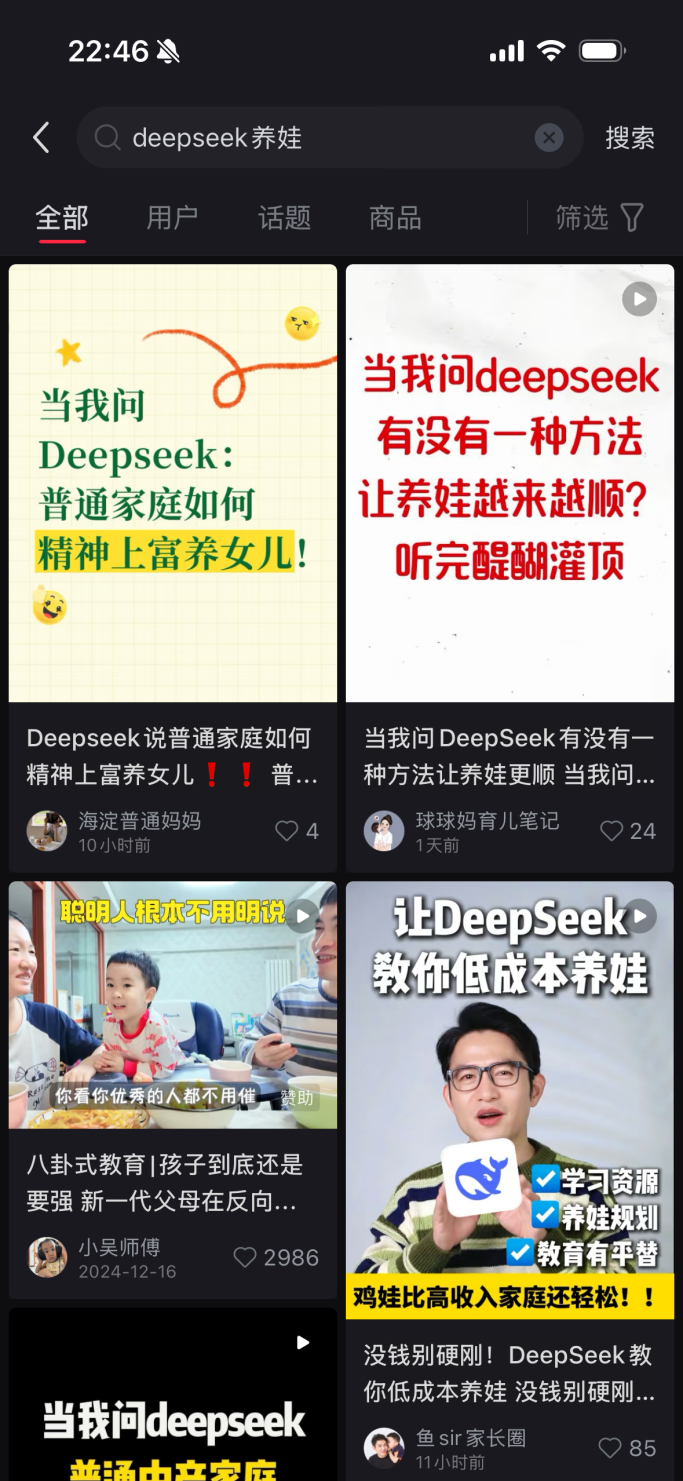
Task: Open the 八卦式教育 video post
Action: [x=173, y=1005]
